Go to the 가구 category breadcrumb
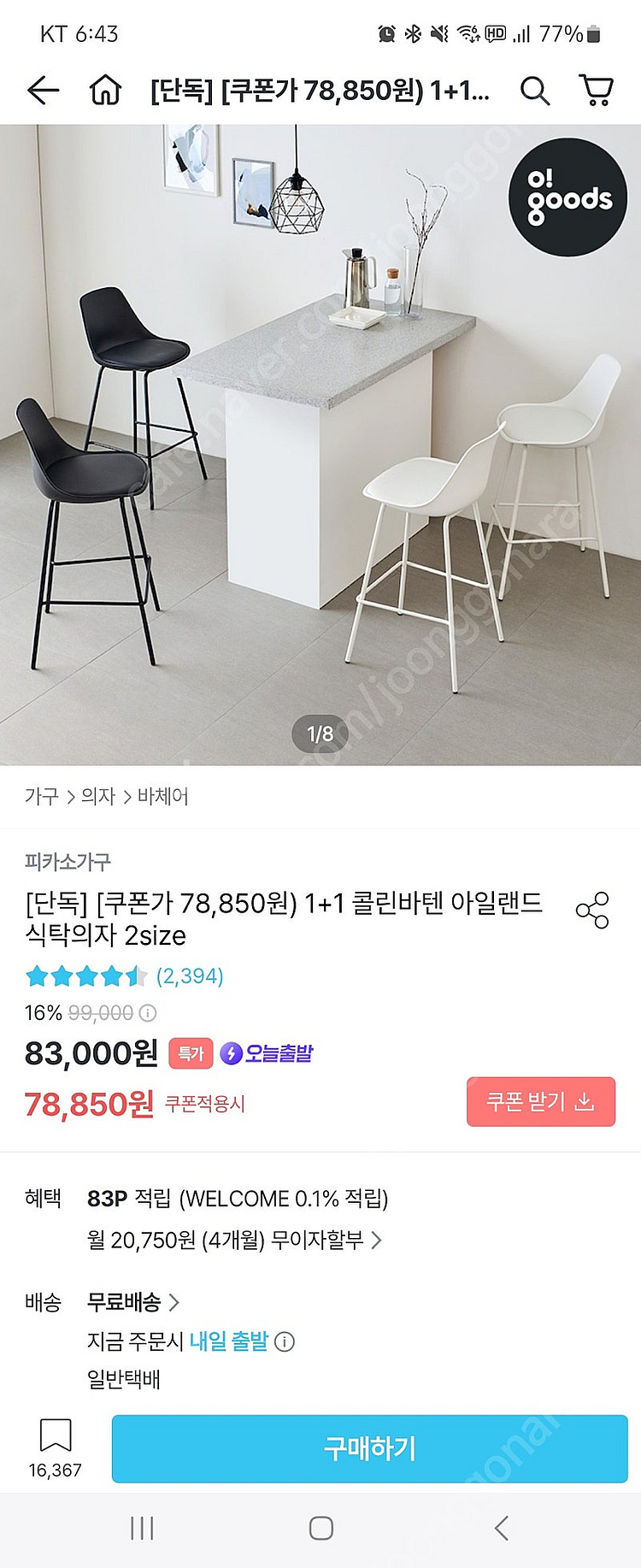 41,797
